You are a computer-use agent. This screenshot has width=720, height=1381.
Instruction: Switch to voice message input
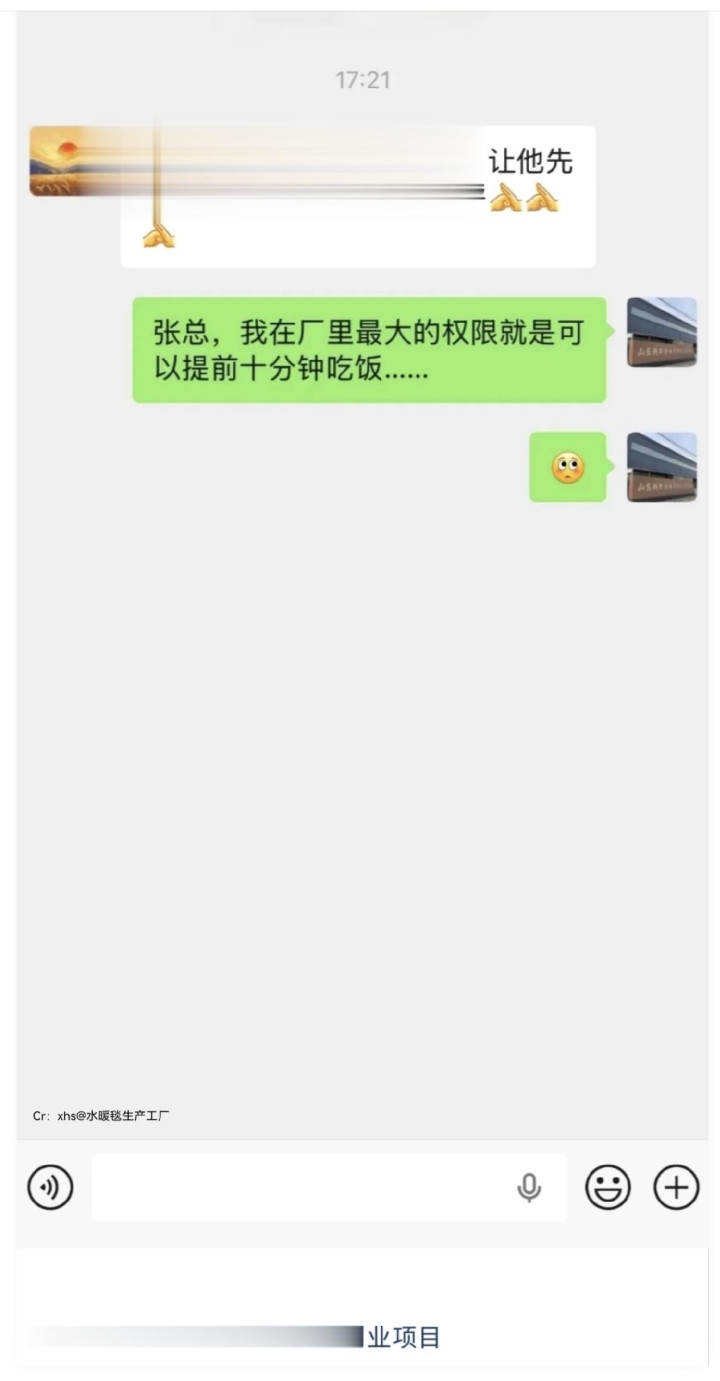pos(50,1187)
